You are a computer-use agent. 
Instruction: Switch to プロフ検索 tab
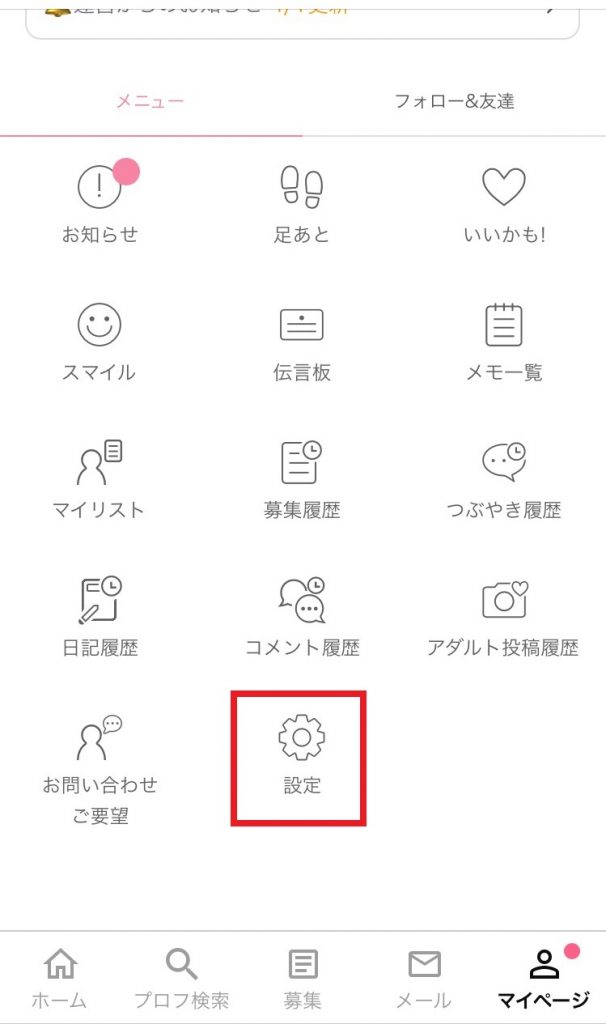tap(181, 979)
